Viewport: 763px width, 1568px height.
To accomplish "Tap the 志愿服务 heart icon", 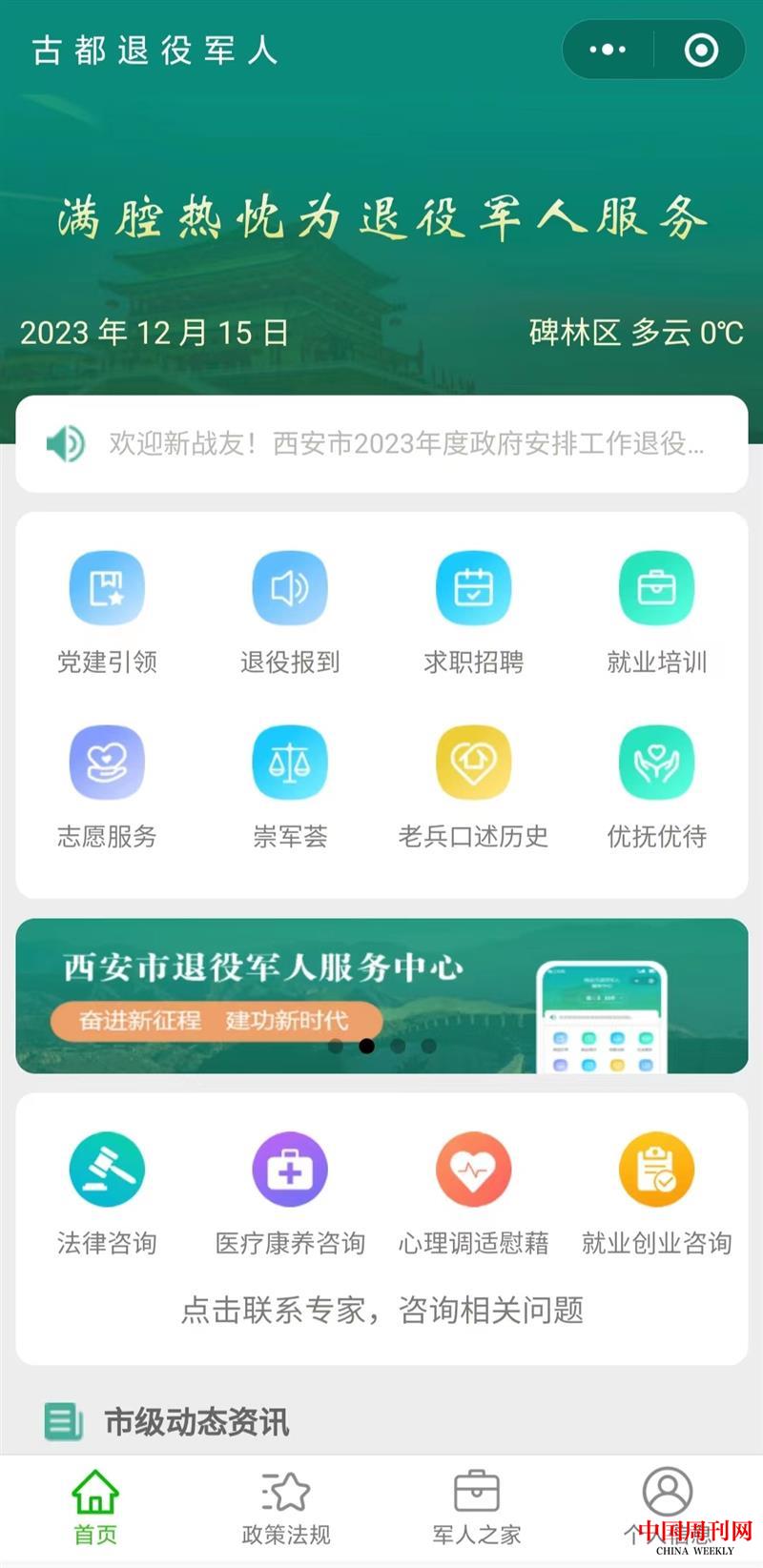I will tap(107, 762).
